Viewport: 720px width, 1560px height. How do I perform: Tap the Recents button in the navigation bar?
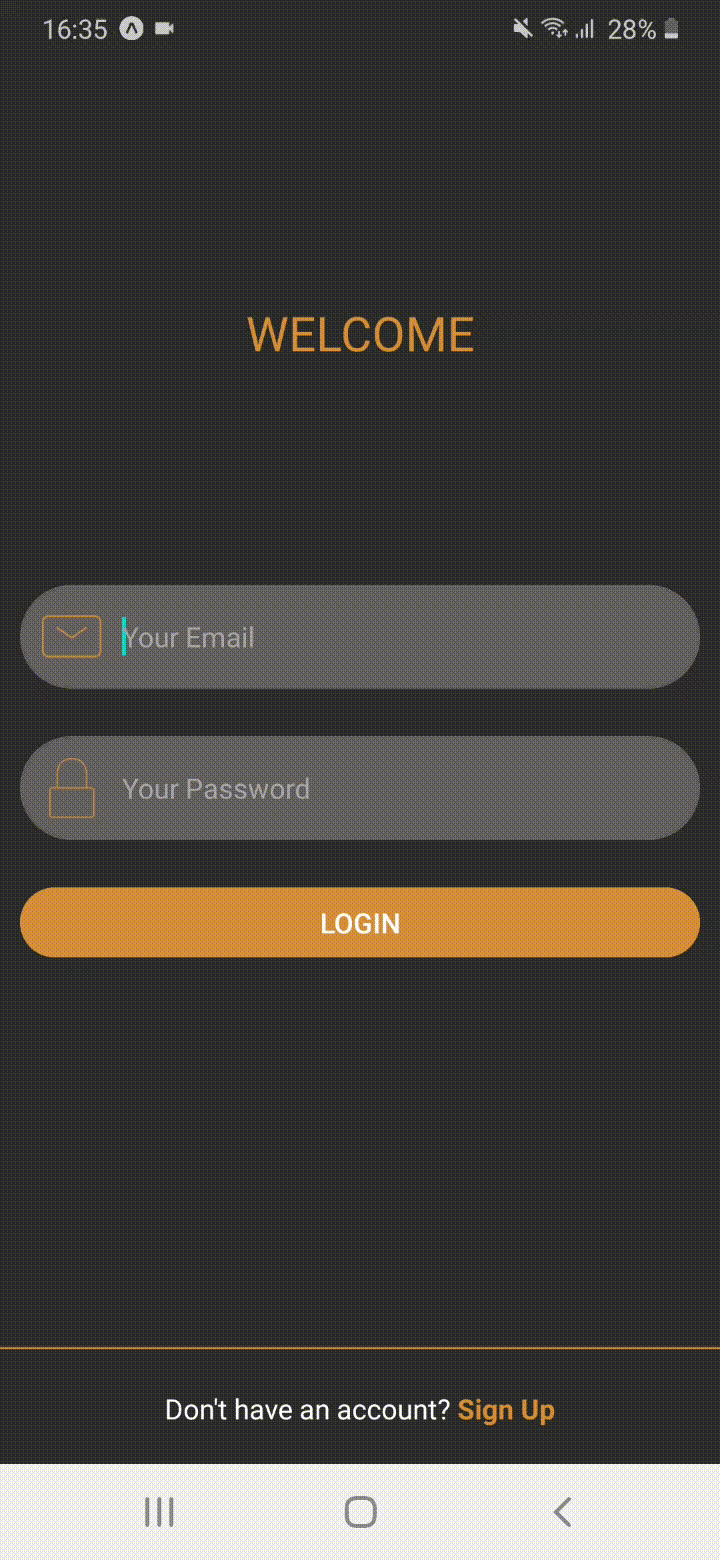159,1511
